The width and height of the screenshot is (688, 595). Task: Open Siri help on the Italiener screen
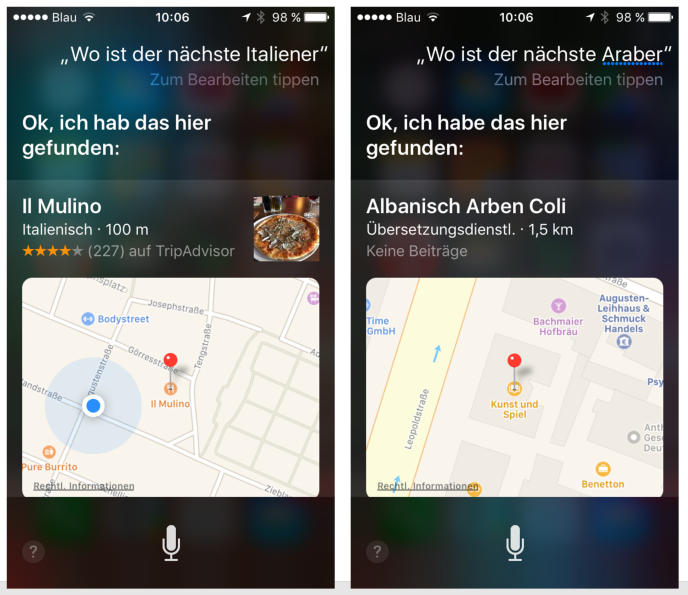point(33,551)
